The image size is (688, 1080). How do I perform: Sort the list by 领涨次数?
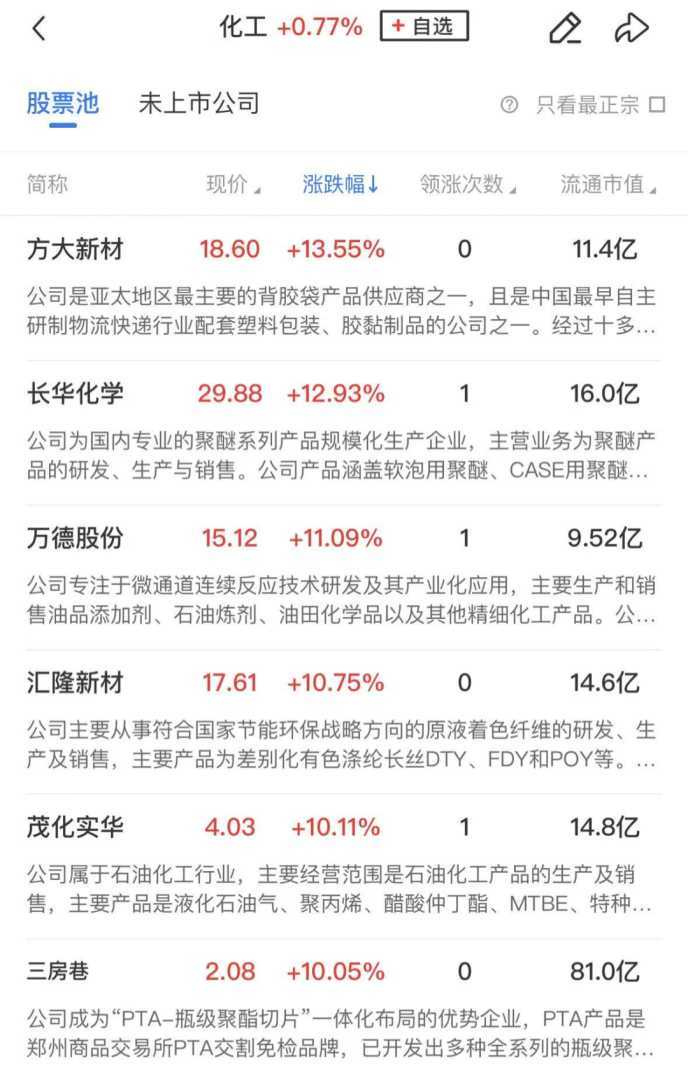[467, 184]
